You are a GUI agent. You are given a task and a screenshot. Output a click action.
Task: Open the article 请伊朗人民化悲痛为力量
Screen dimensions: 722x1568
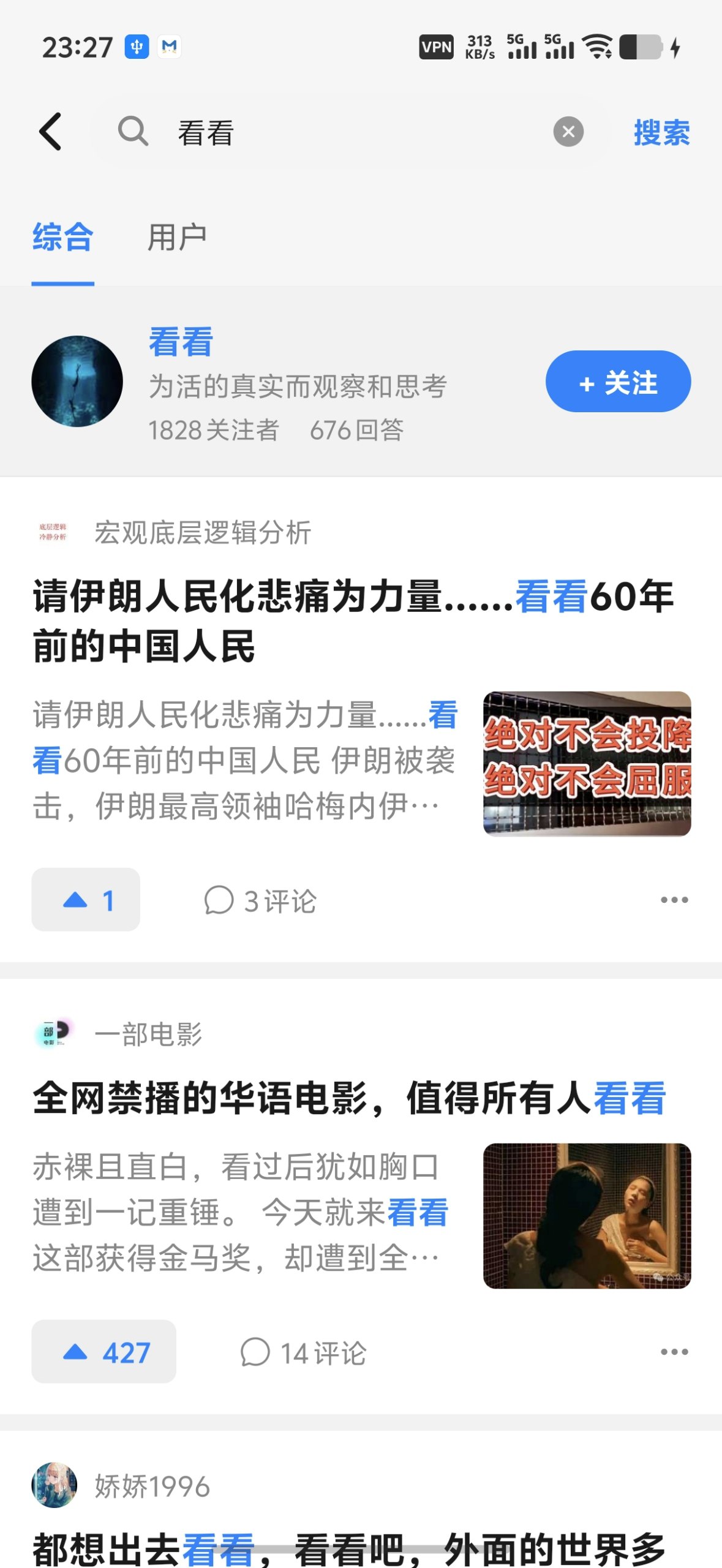(354, 621)
